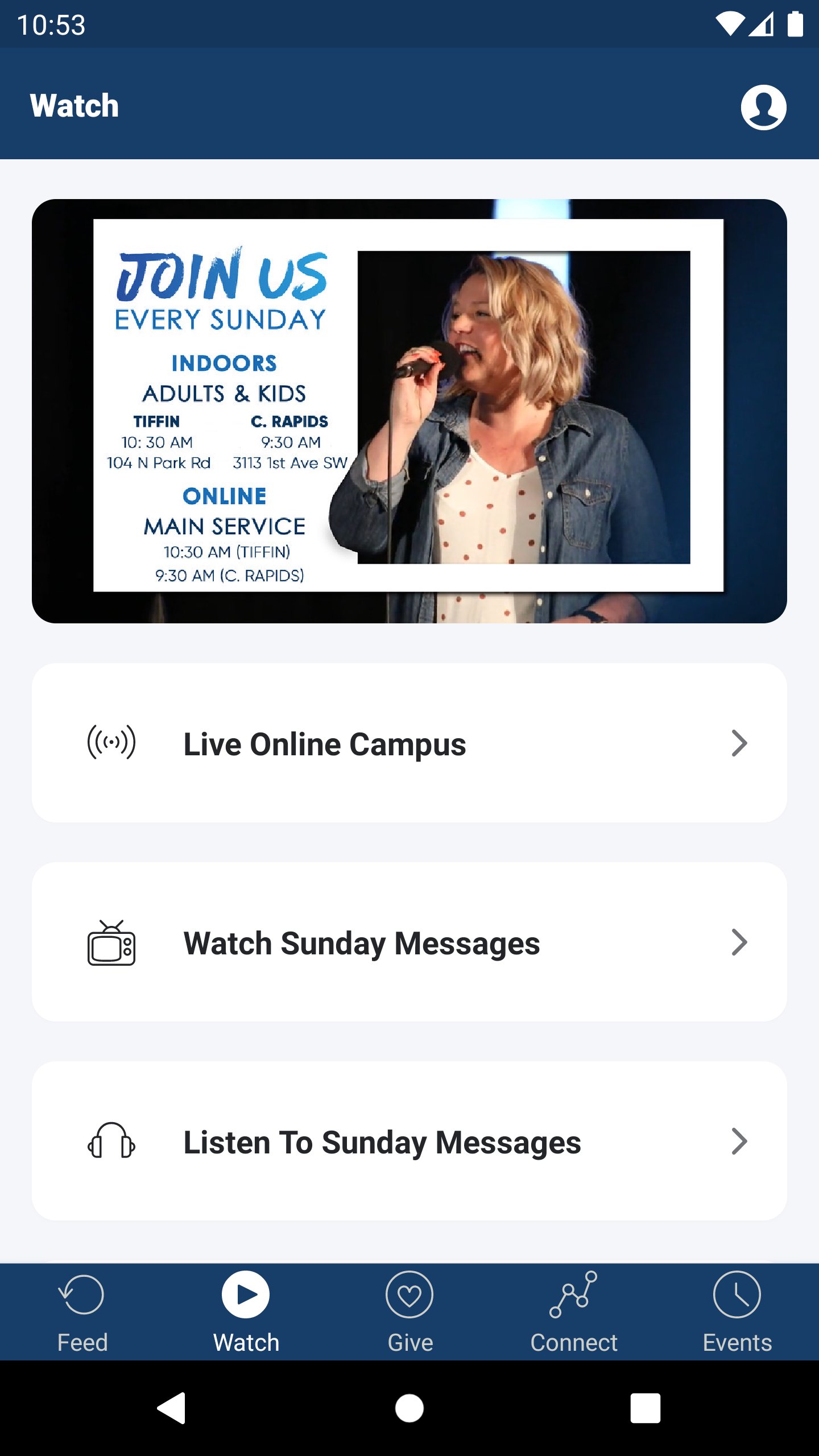Open the user profile icon

(763, 107)
